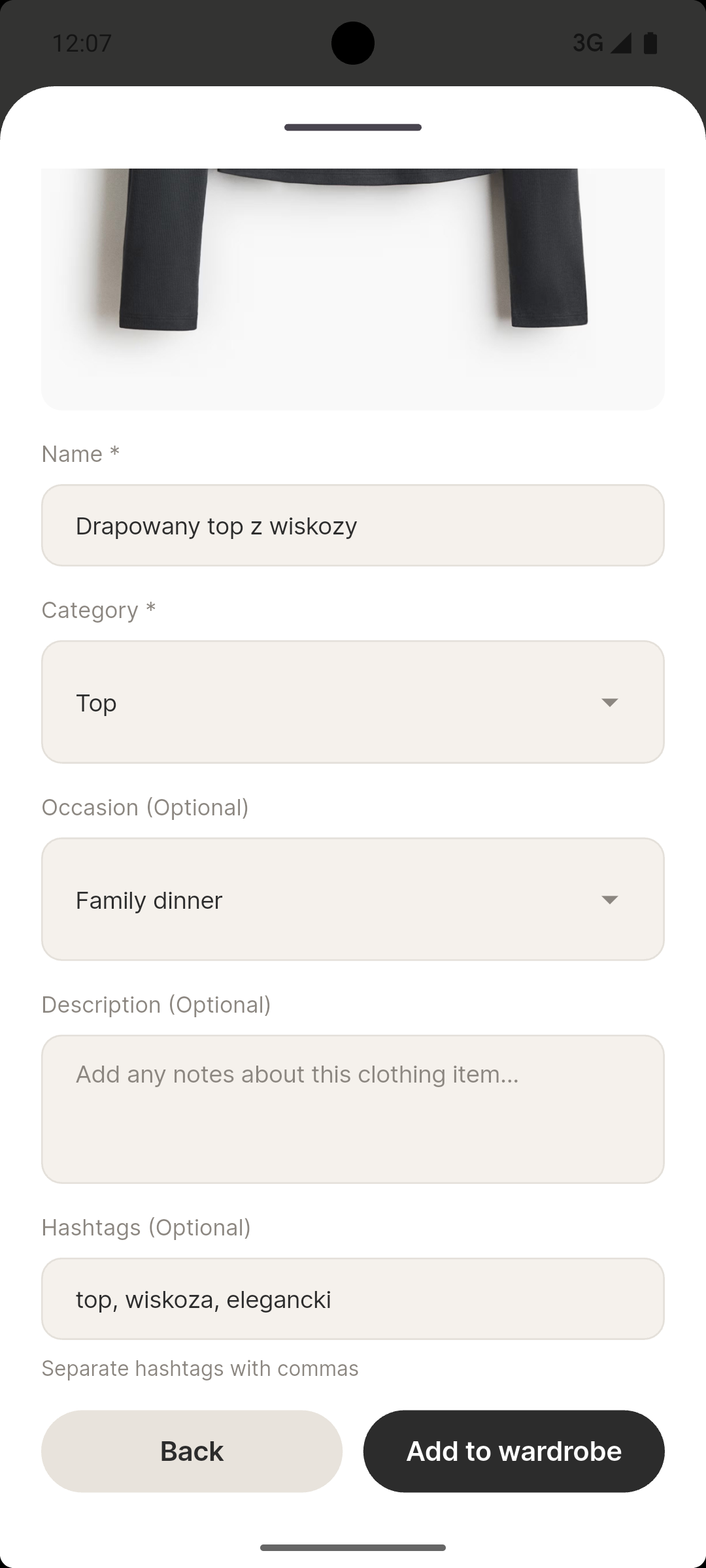Tap the Description (Optional) label

coord(157,1004)
